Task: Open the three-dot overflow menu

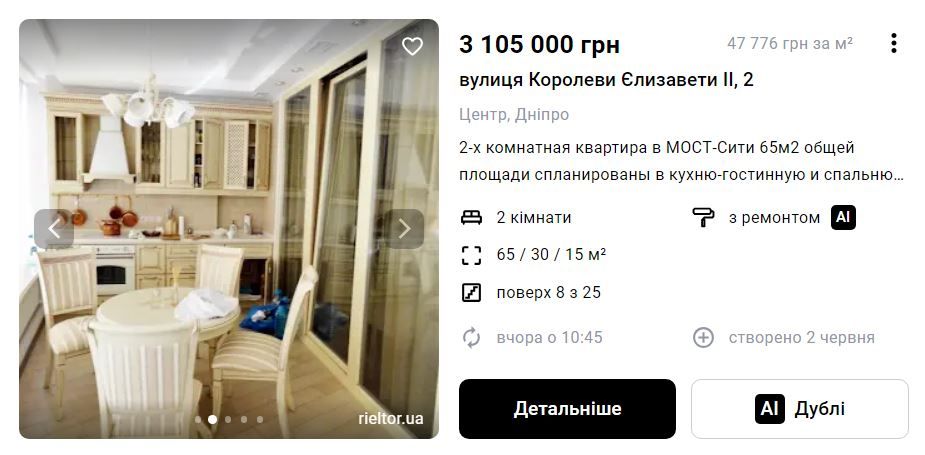Action: point(893,43)
